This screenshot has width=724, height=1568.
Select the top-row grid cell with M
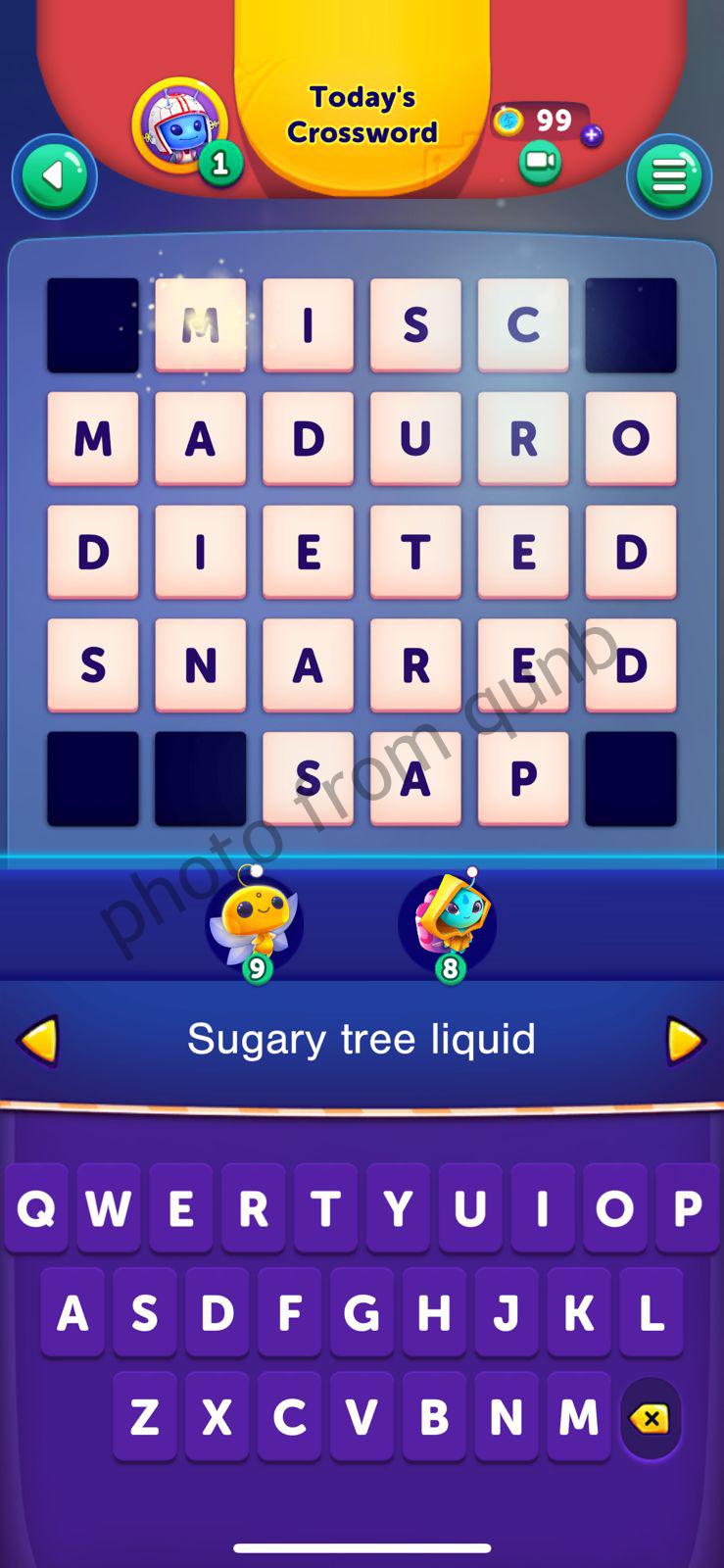click(x=201, y=325)
